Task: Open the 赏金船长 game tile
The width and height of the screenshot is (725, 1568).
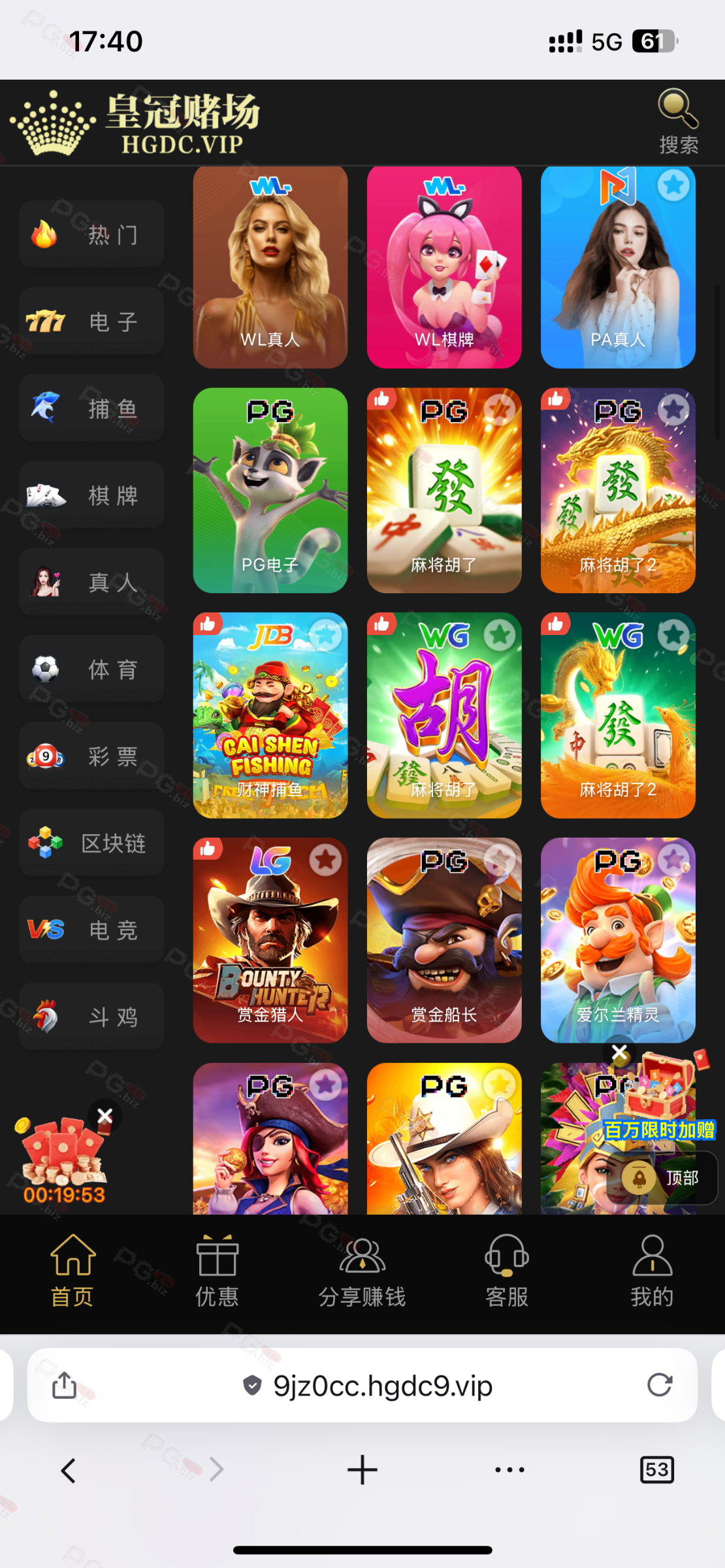Action: point(443,939)
